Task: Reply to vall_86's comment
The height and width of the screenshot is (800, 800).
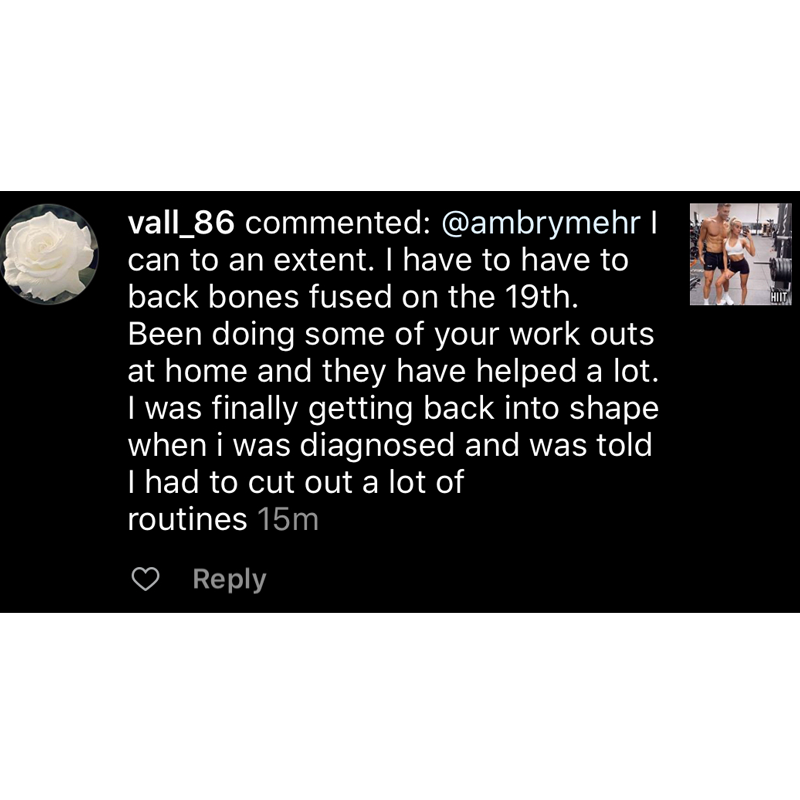Action: pos(229,579)
